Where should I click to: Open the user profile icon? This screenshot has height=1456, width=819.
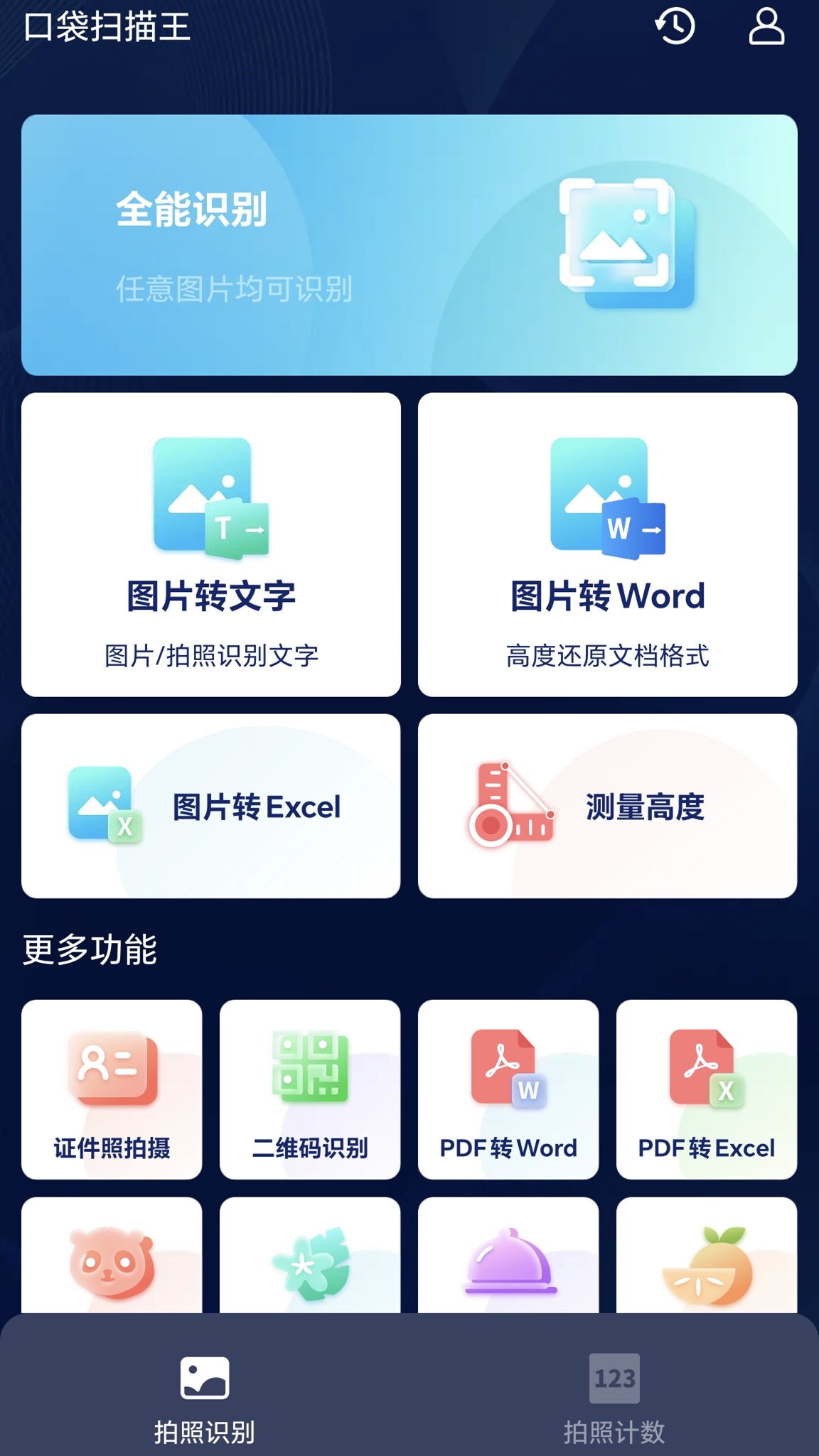point(765,28)
